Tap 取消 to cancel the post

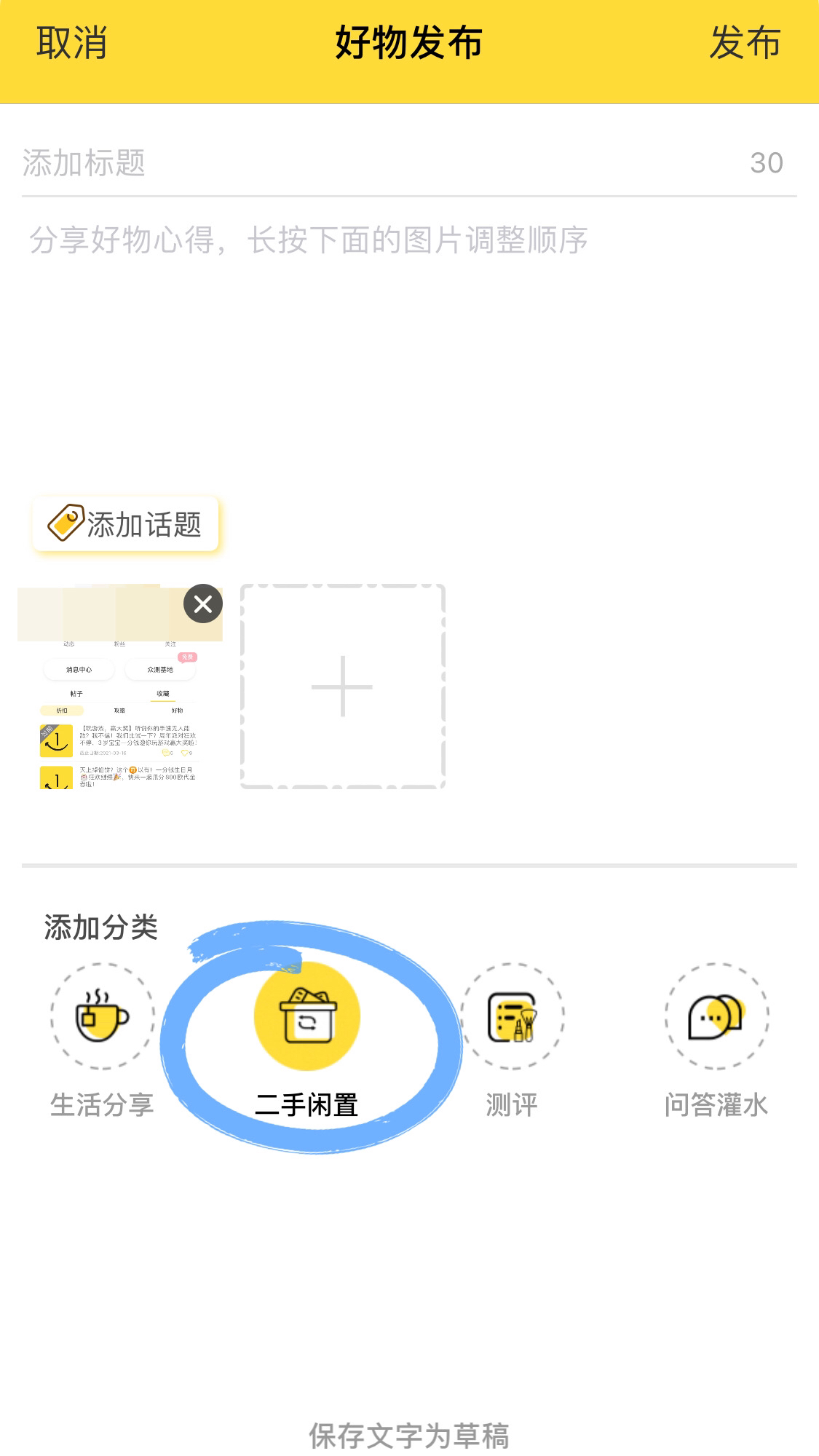(x=71, y=42)
